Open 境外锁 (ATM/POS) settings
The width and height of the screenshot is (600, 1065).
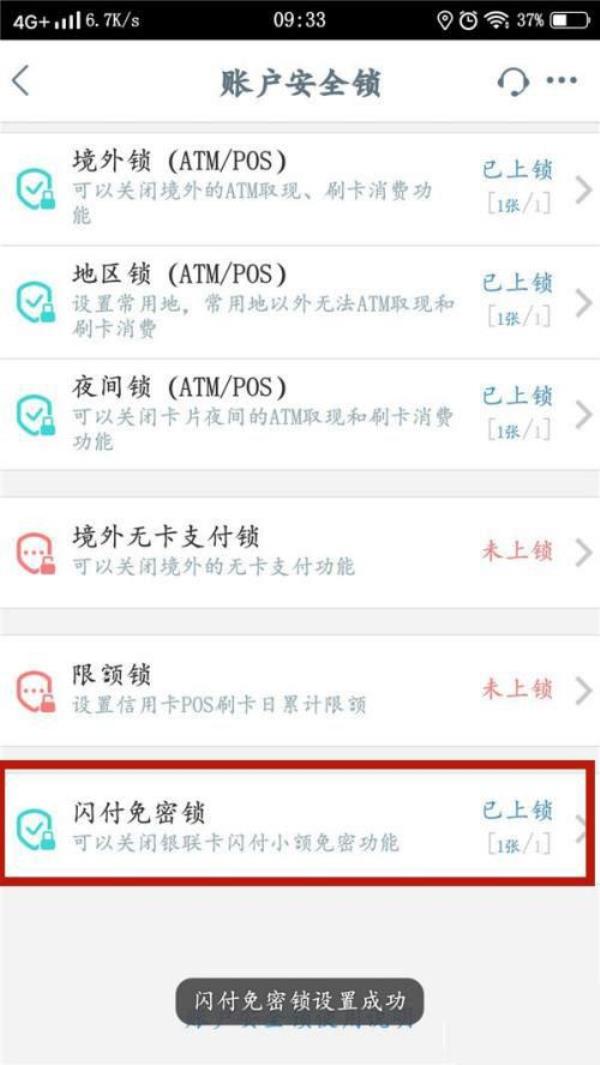pos(300,188)
